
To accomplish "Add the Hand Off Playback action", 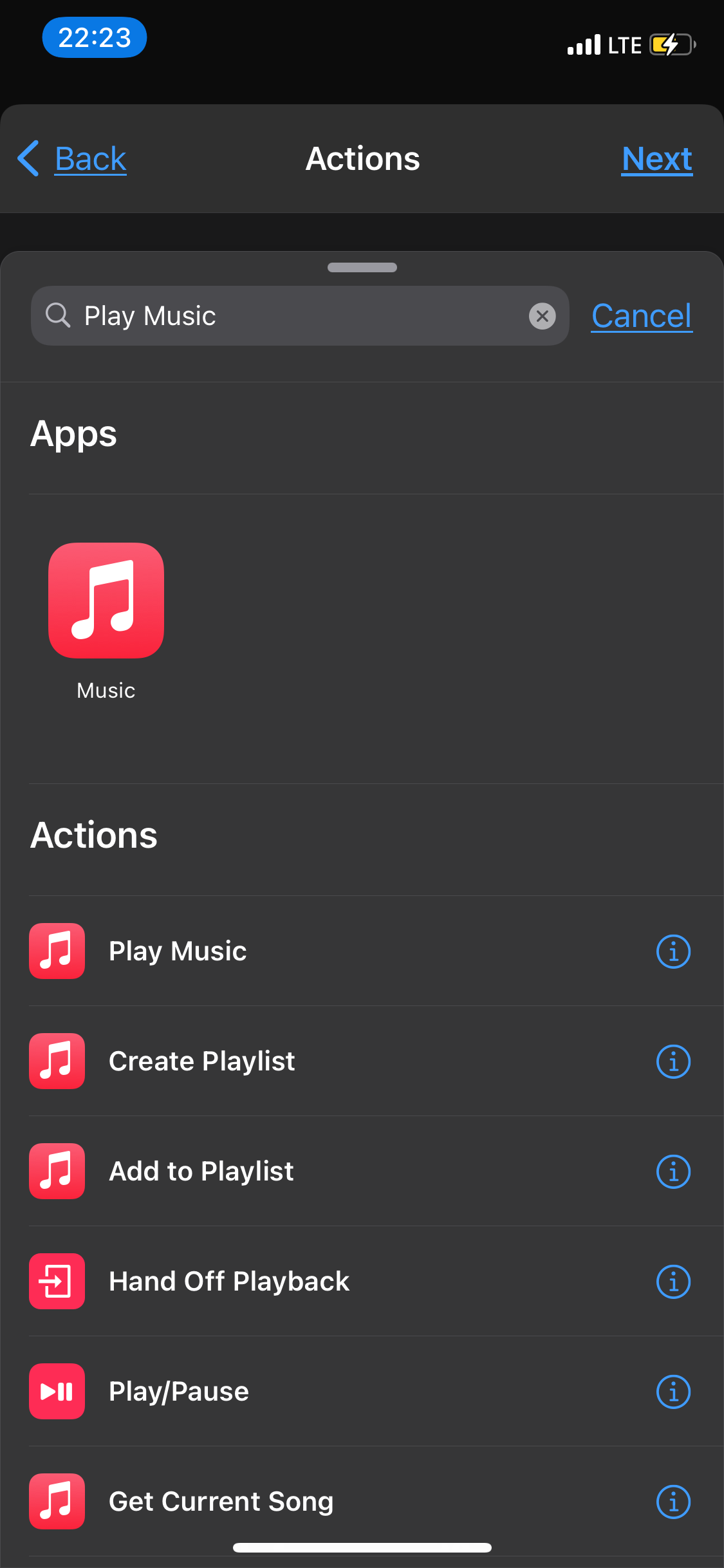I will pos(229,1282).
